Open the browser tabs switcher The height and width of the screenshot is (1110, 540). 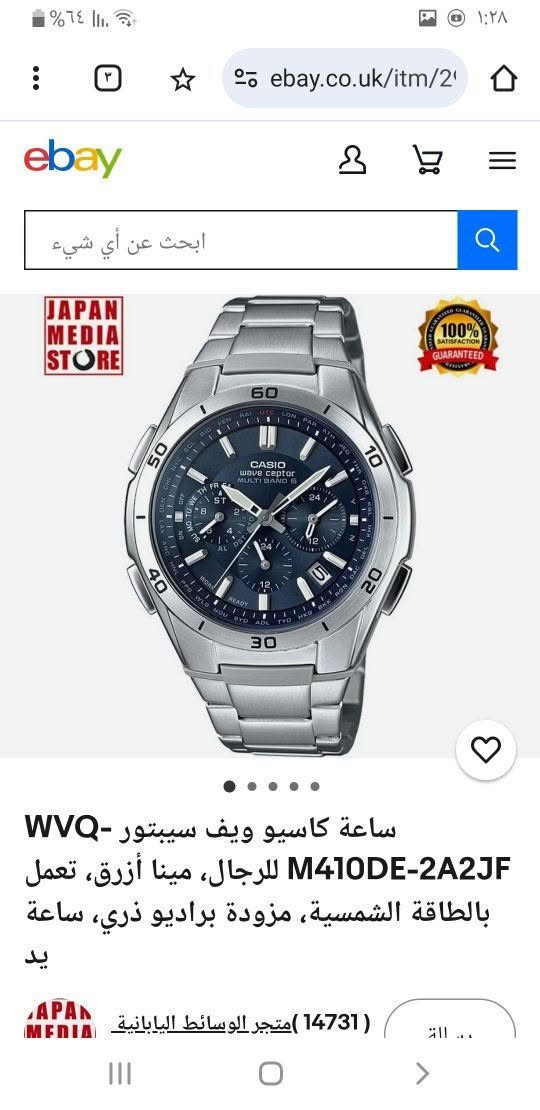108,79
